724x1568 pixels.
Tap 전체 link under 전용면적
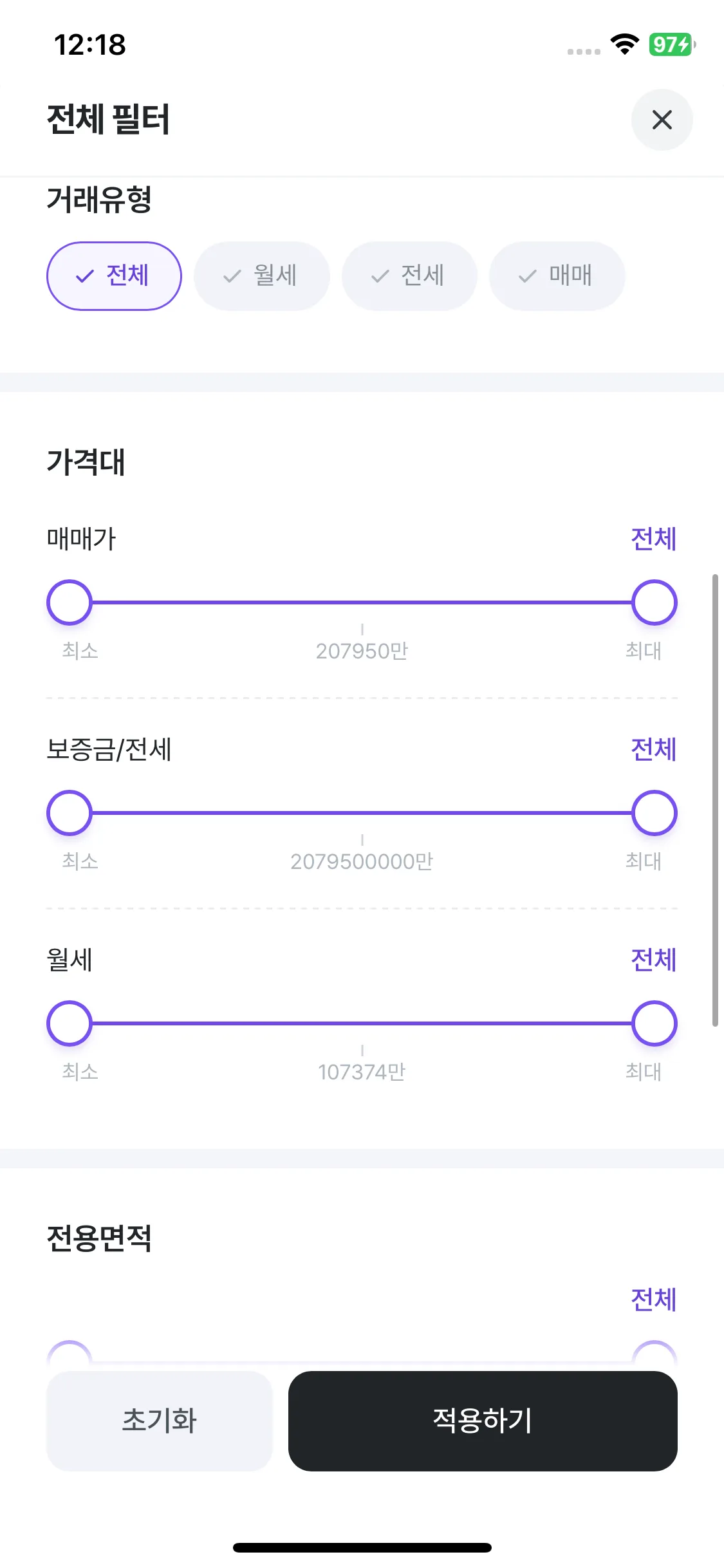pyautogui.click(x=653, y=1300)
